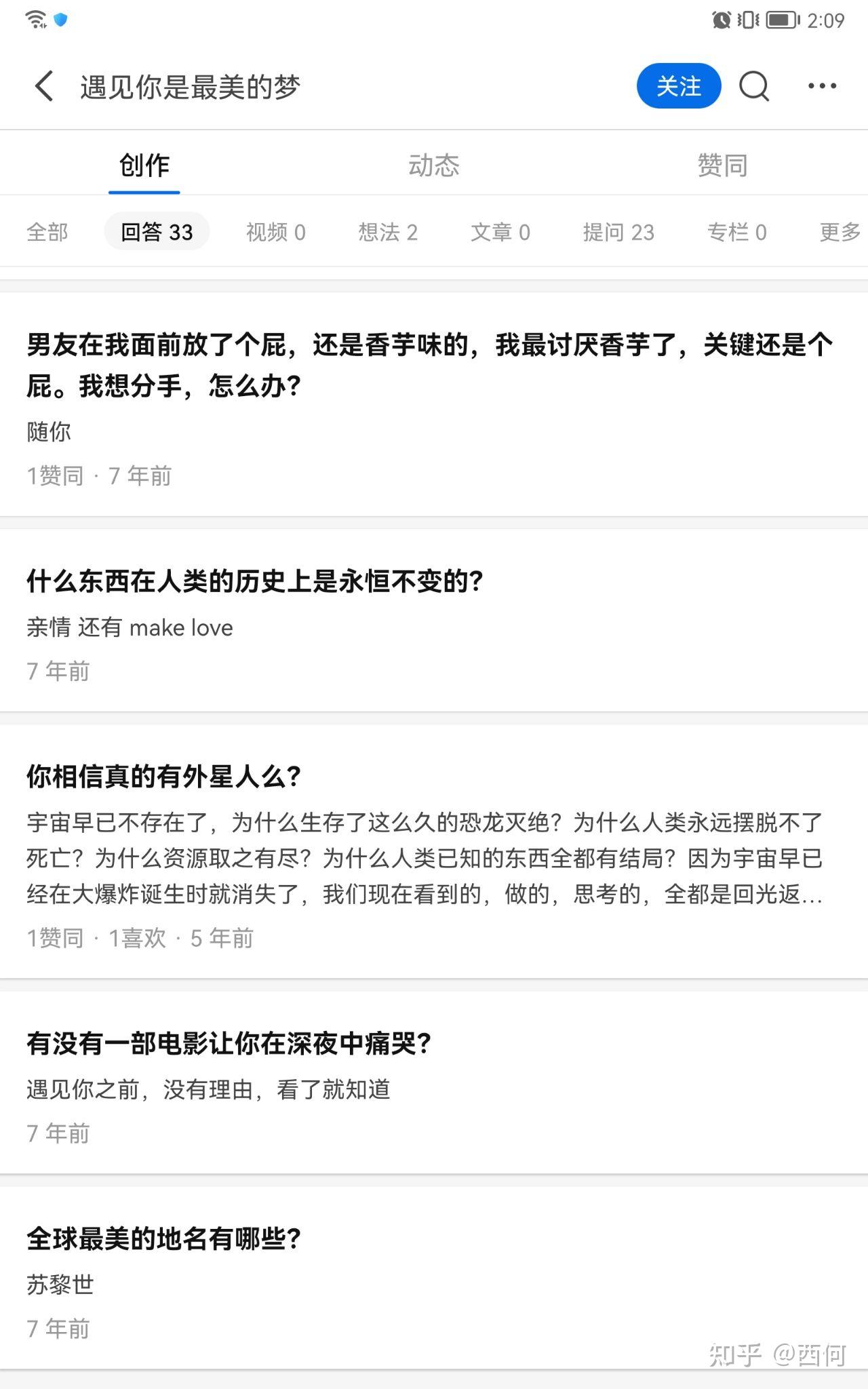
Task: Show the 视频 0 filter
Action: click(x=275, y=232)
